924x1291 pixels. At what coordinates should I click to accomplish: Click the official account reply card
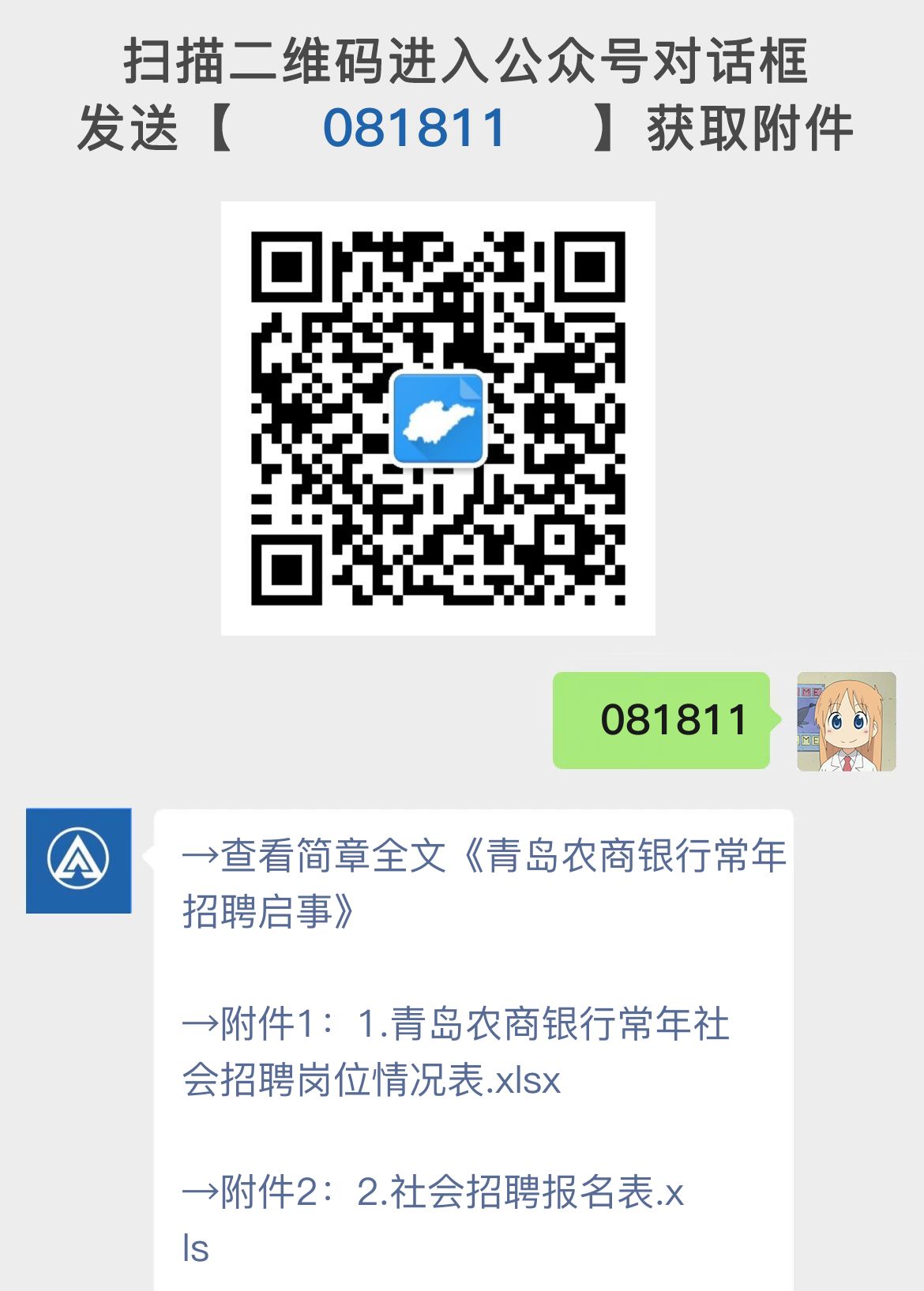point(474,1026)
